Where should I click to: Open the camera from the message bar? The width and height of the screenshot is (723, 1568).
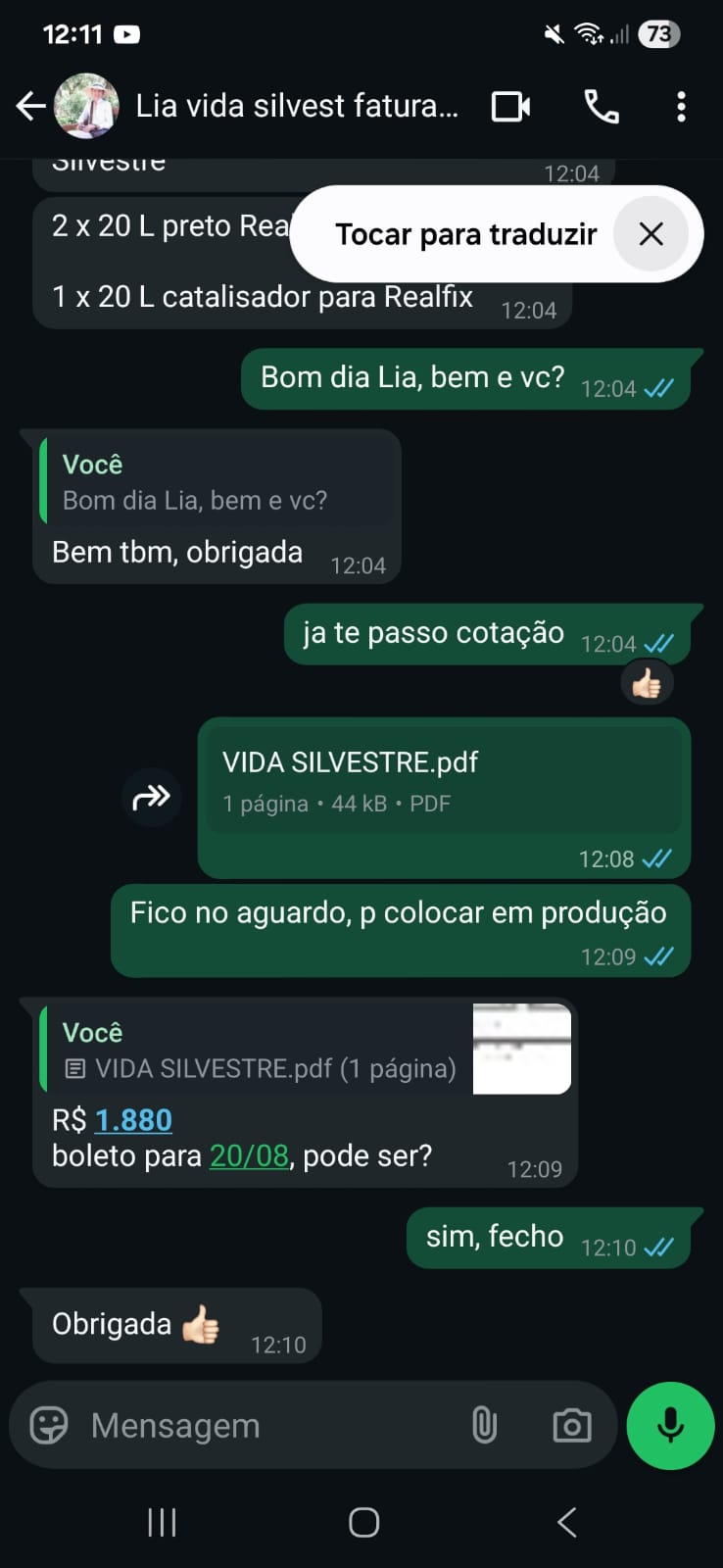pos(571,1425)
